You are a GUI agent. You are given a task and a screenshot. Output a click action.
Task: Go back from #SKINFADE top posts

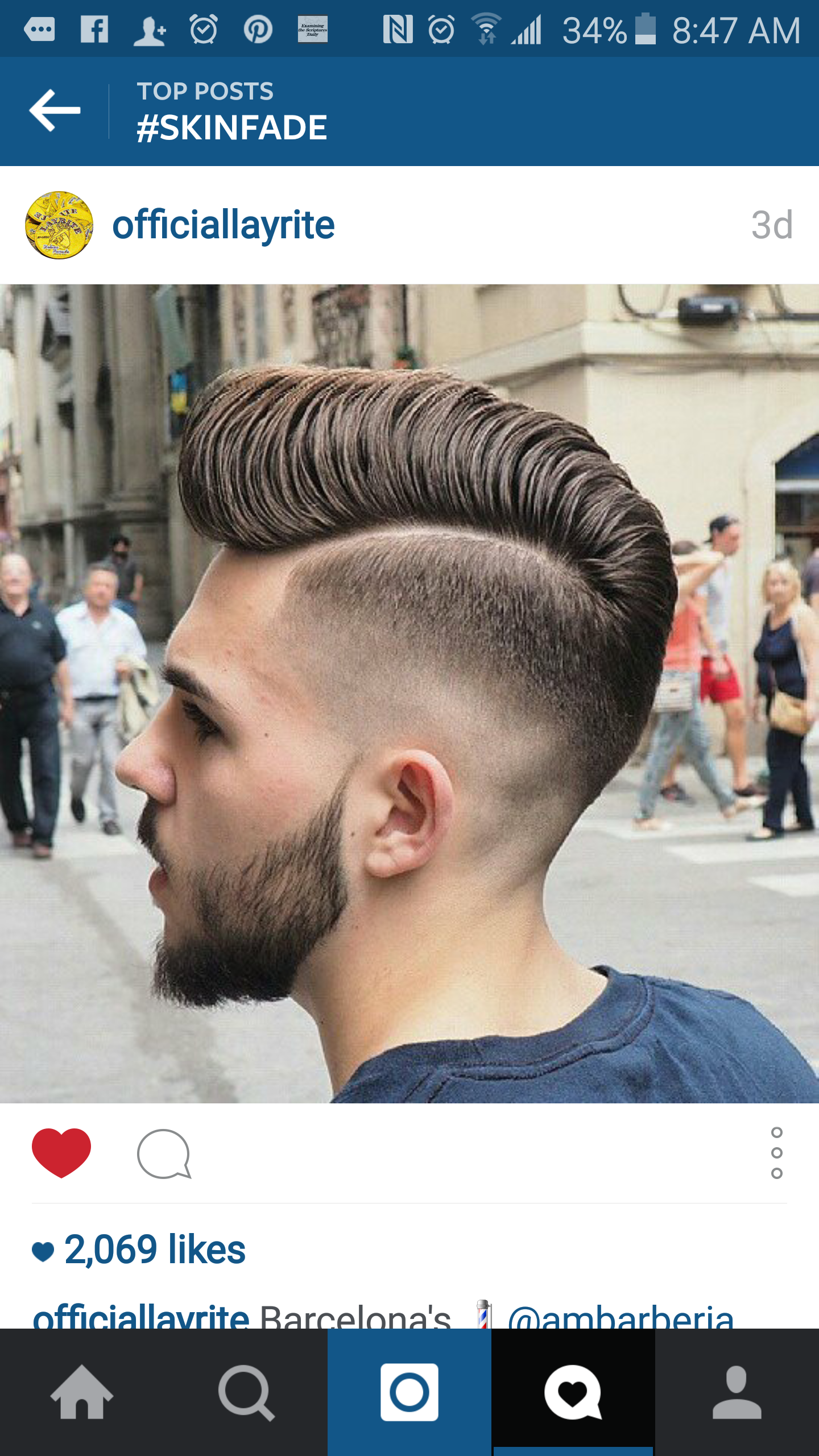[x=55, y=110]
